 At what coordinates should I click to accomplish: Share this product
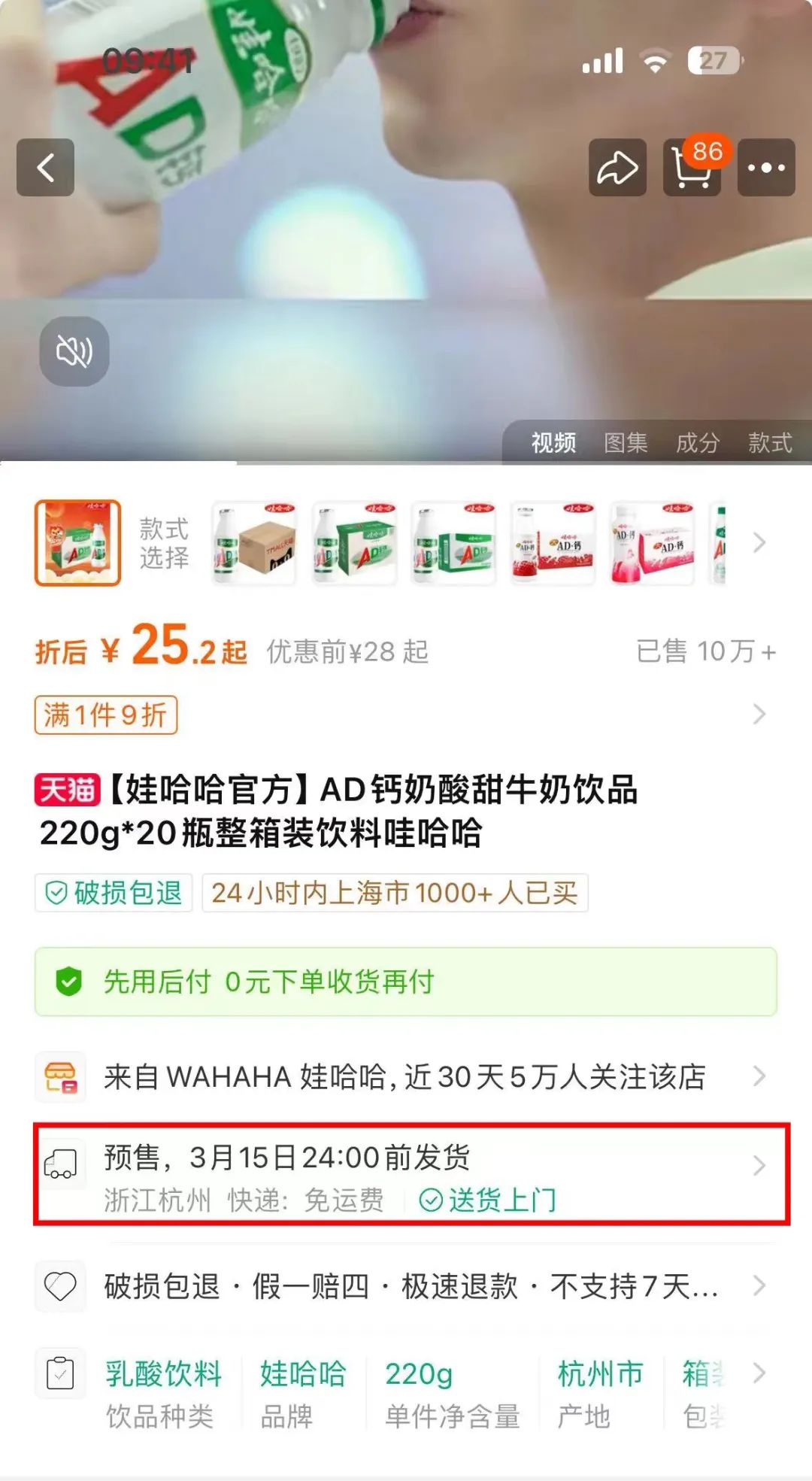click(617, 167)
